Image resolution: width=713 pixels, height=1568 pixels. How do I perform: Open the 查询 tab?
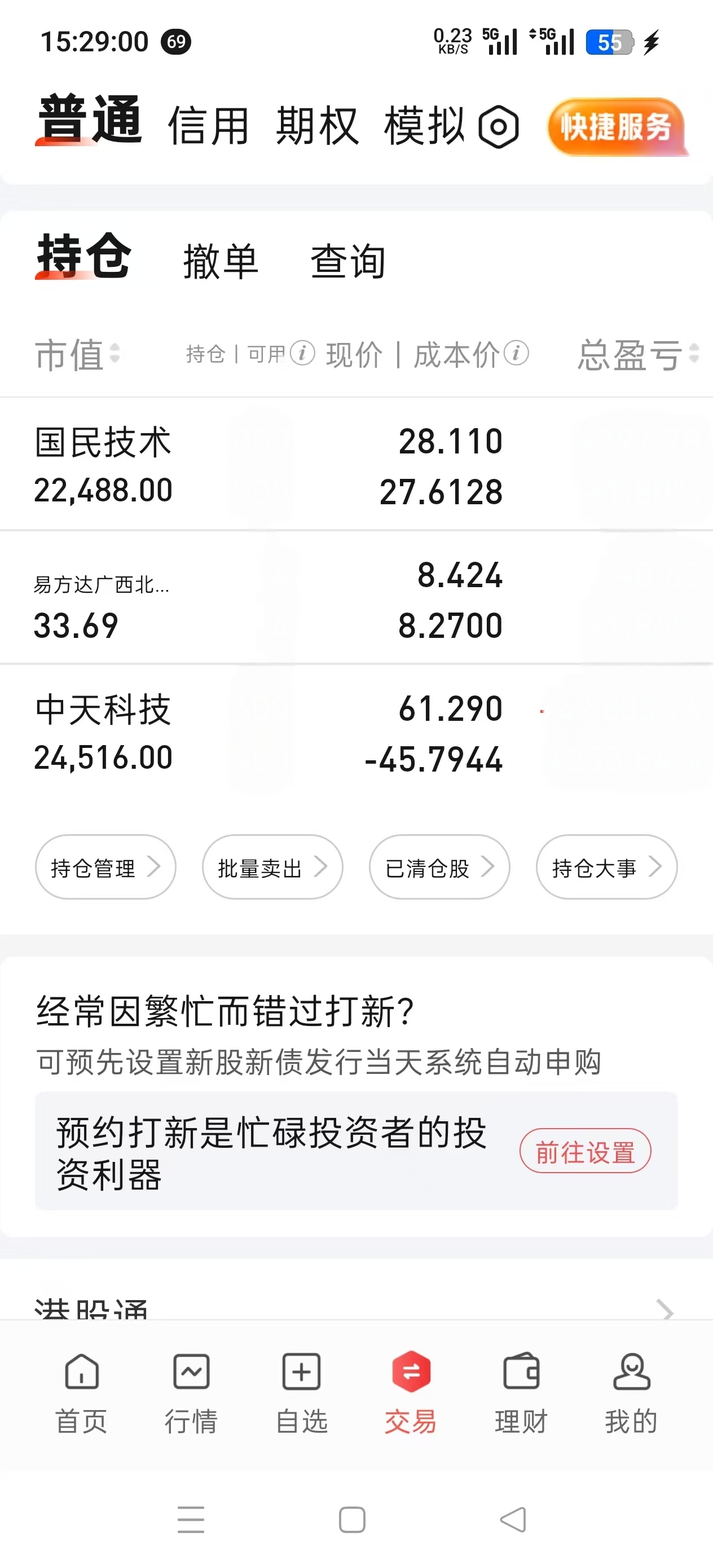pyautogui.click(x=348, y=262)
